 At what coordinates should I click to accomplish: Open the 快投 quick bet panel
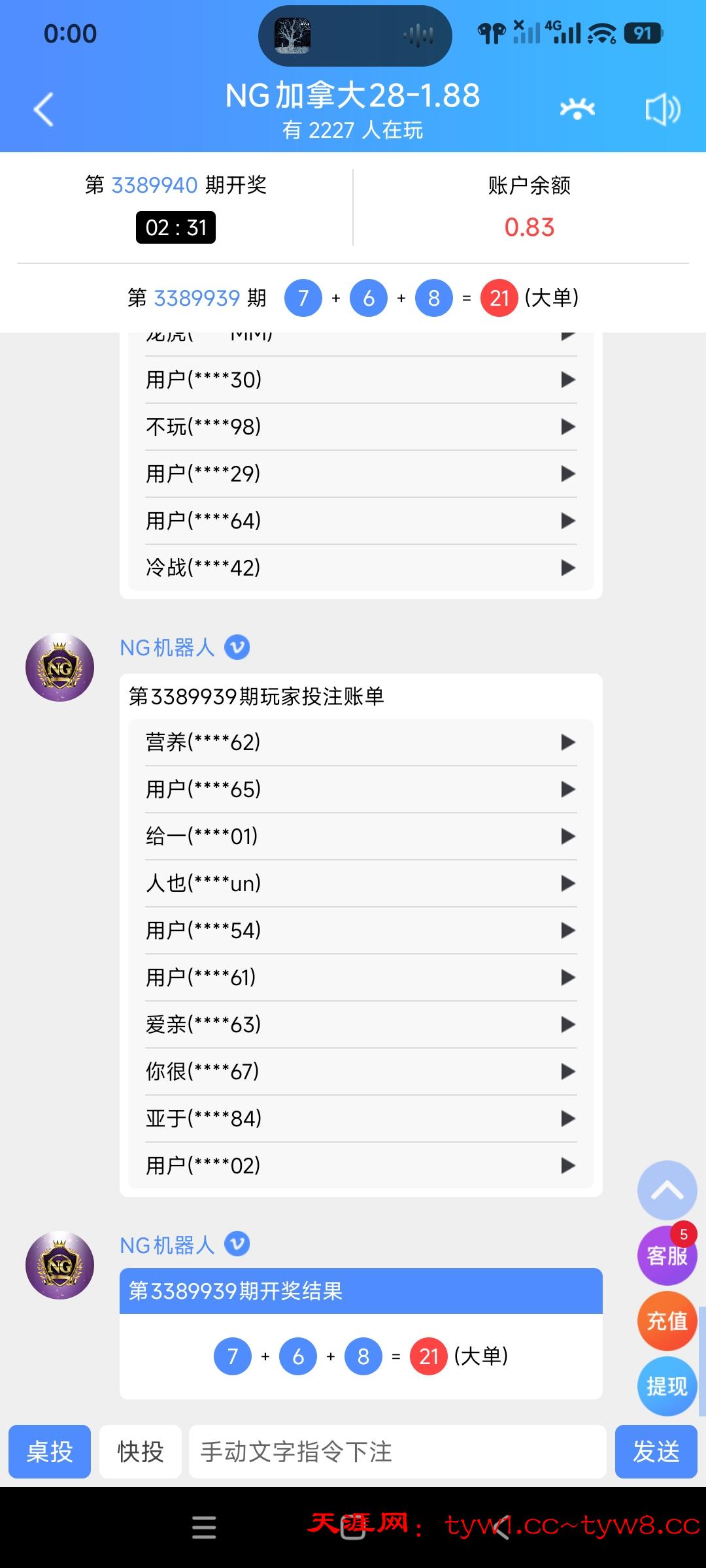point(141,1451)
